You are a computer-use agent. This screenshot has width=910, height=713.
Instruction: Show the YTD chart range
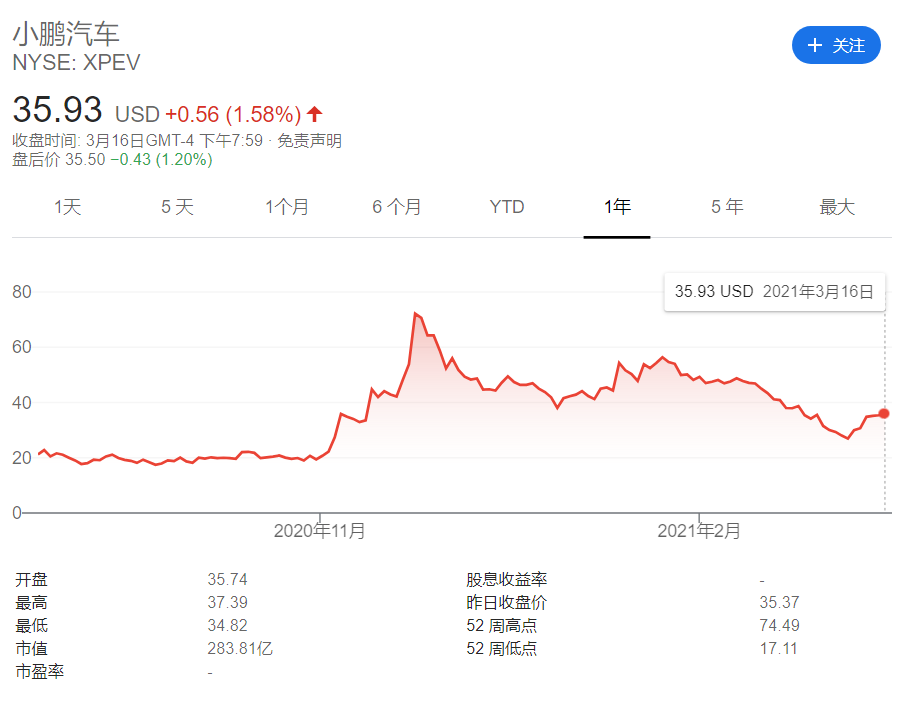[x=507, y=208]
